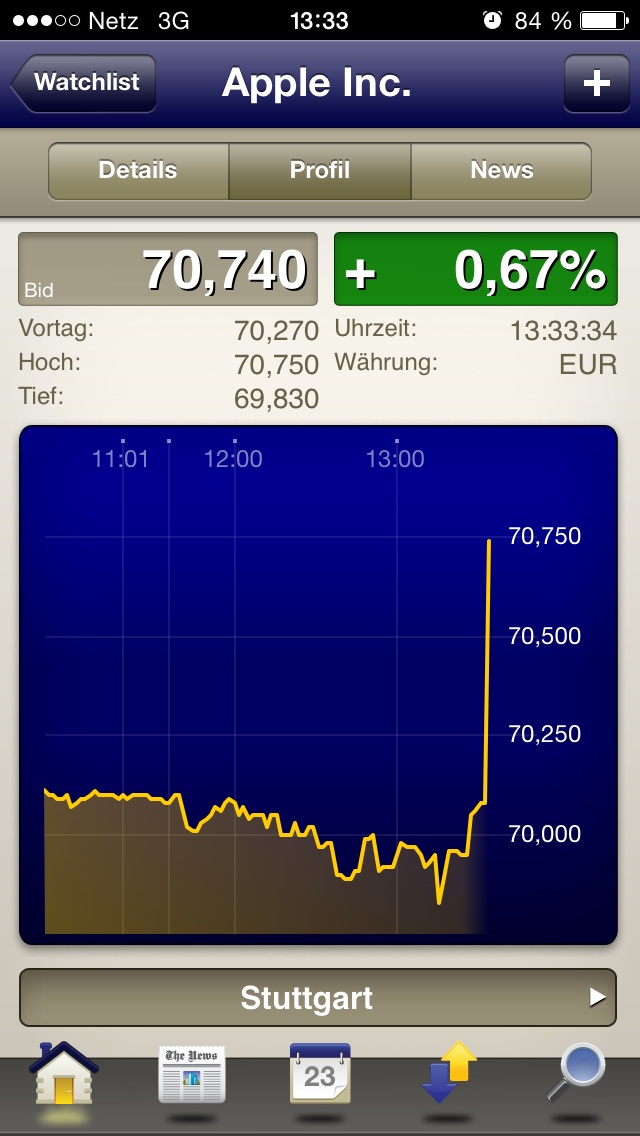Go back to the Watchlist
Image resolution: width=640 pixels, height=1136 pixels.
point(84,83)
